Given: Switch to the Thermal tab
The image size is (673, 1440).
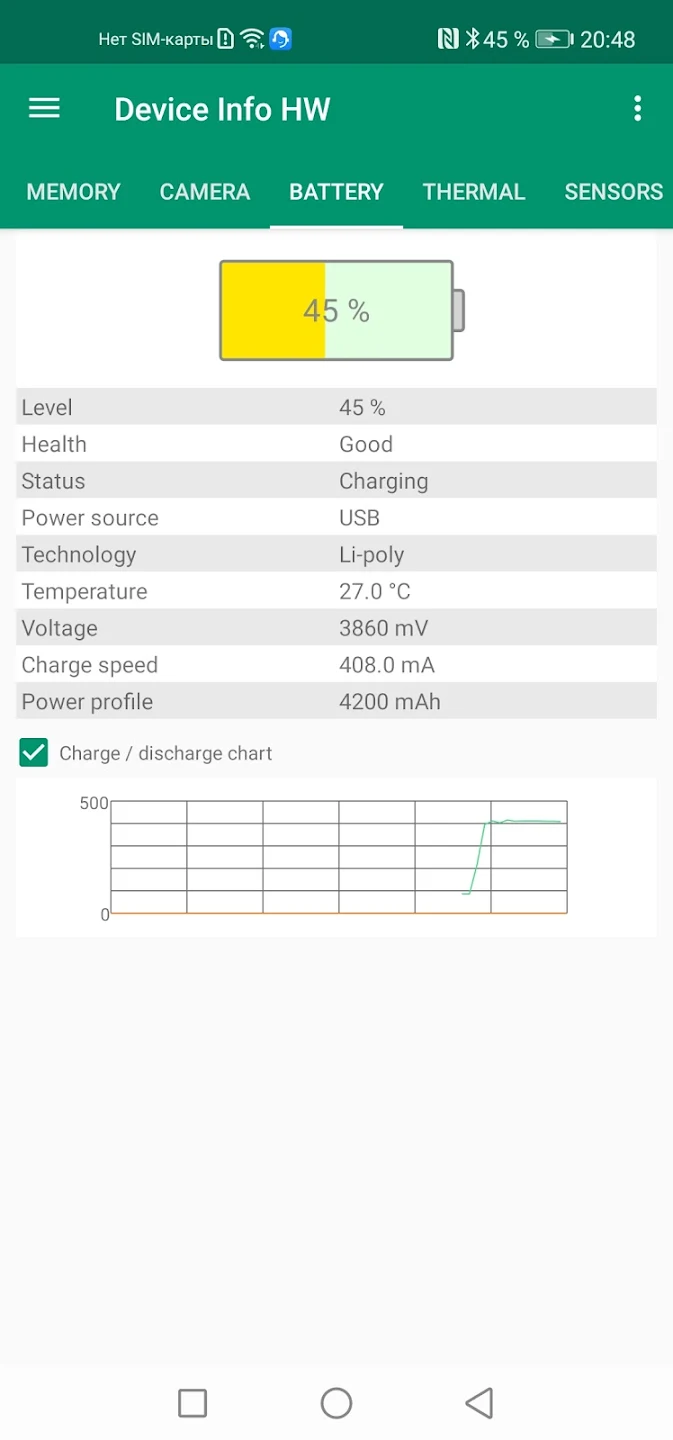Looking at the screenshot, I should point(474,192).
